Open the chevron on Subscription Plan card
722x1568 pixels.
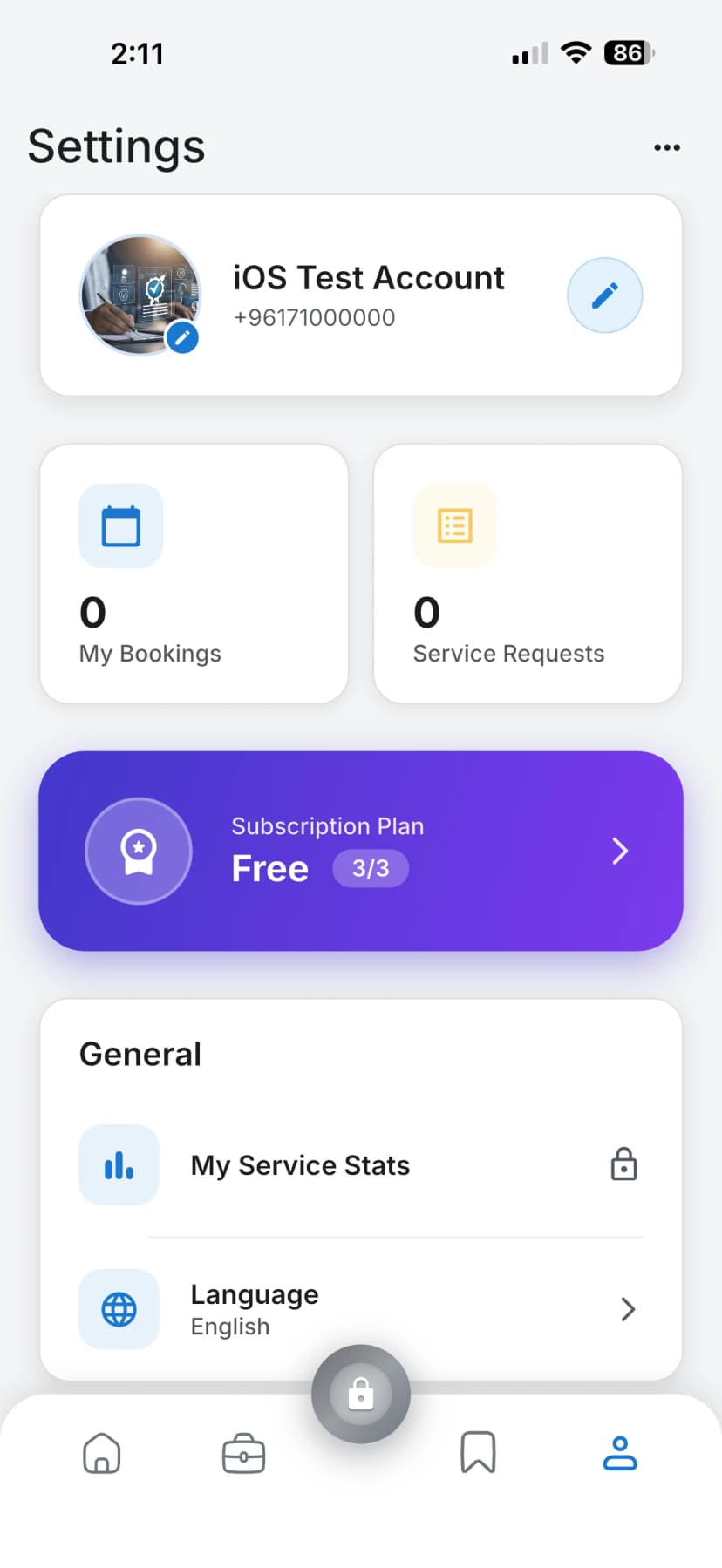click(x=620, y=851)
